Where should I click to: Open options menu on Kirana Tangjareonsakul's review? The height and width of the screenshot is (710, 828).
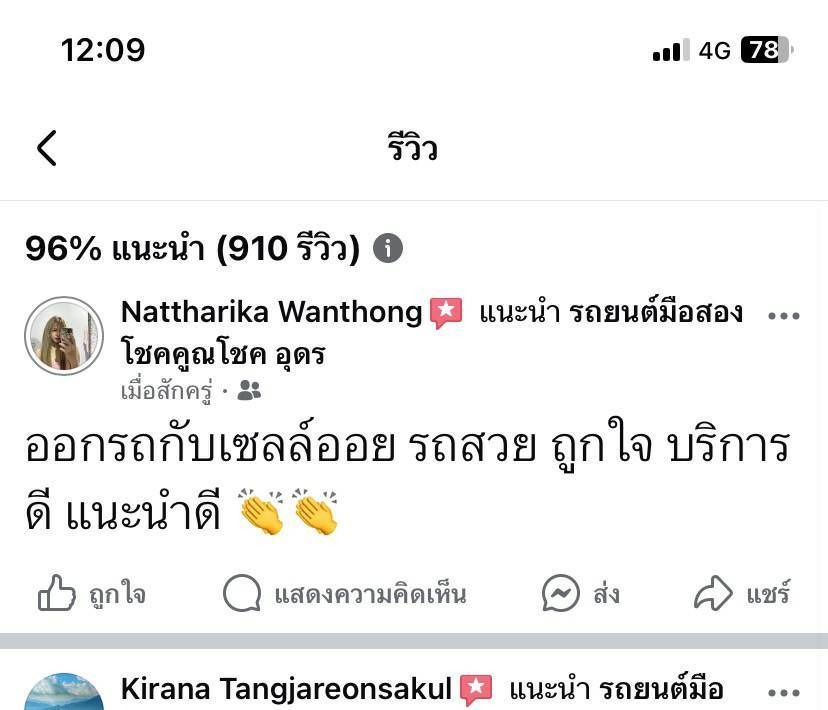point(783,691)
